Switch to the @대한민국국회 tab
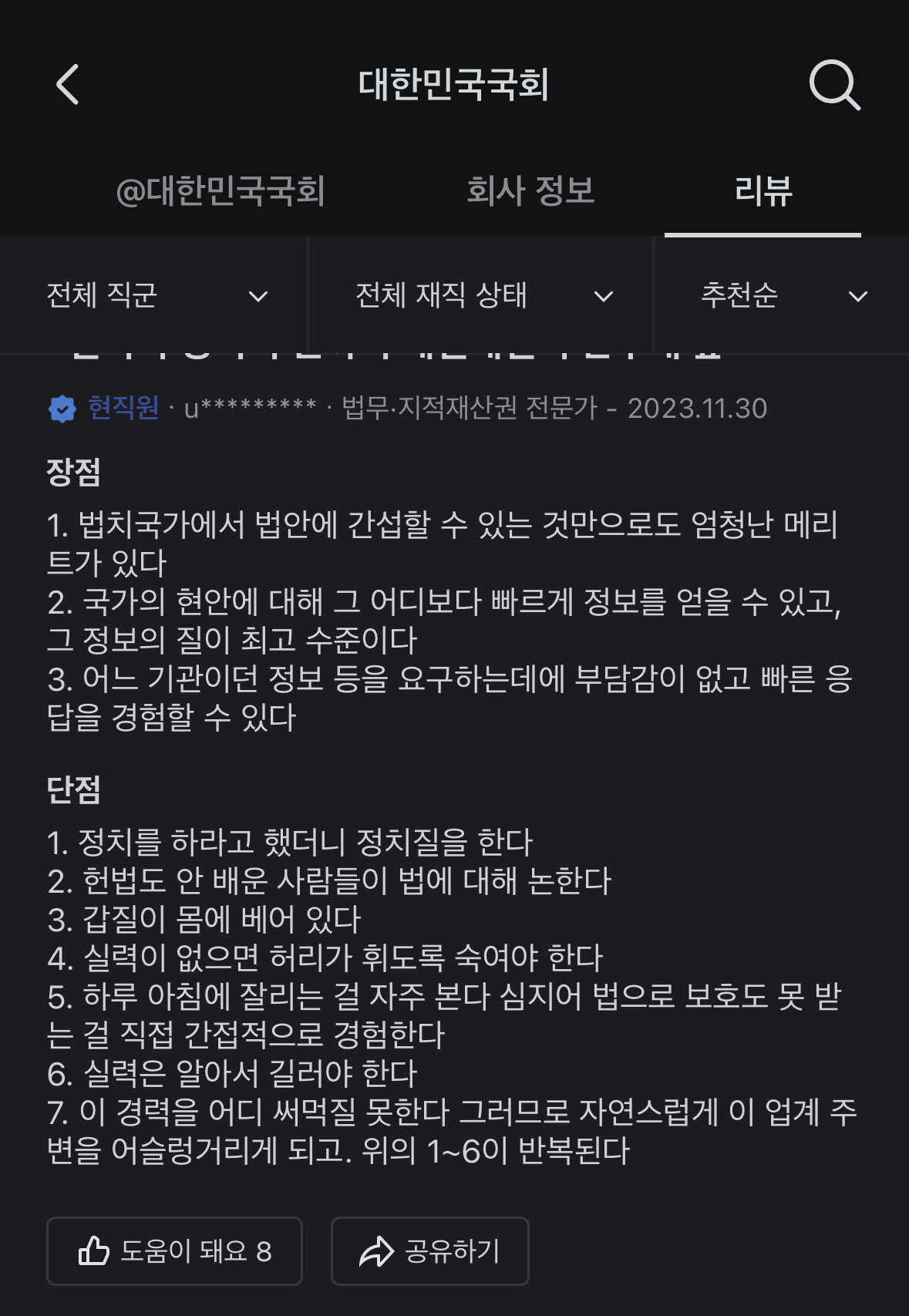 point(223,194)
